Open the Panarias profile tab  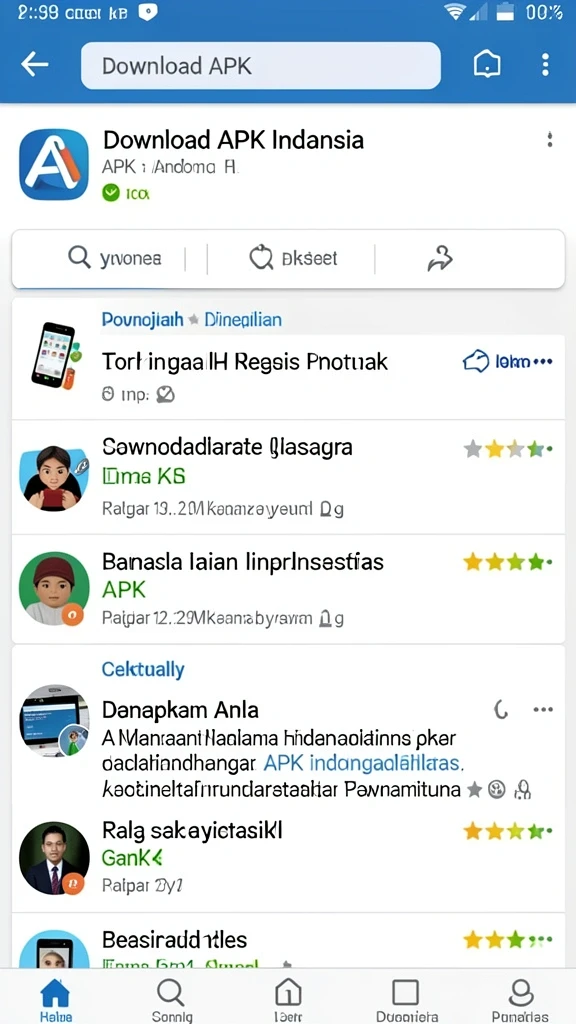pyautogui.click(x=520, y=999)
